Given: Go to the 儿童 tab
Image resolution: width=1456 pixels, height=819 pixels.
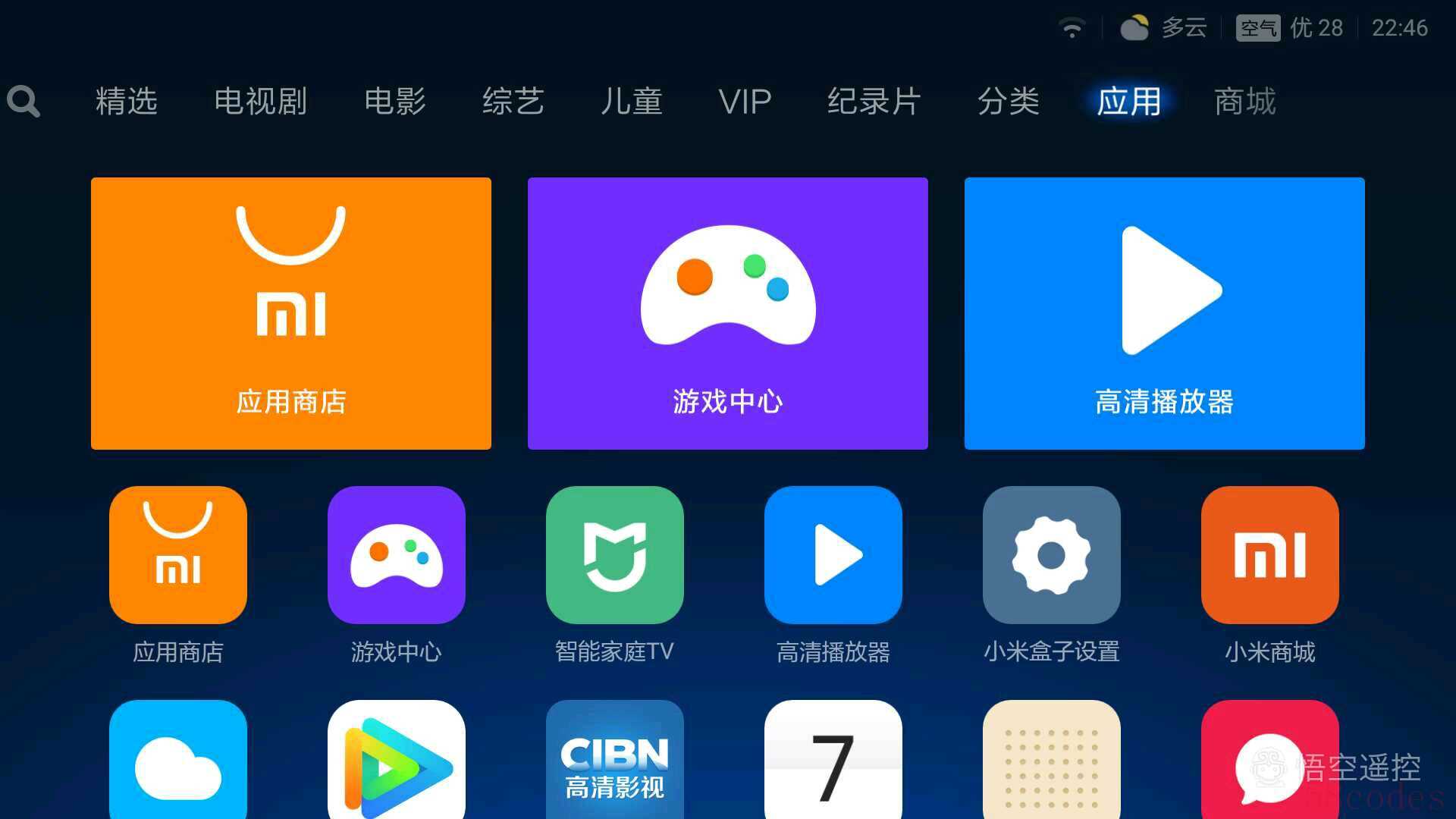Looking at the screenshot, I should tap(632, 101).
